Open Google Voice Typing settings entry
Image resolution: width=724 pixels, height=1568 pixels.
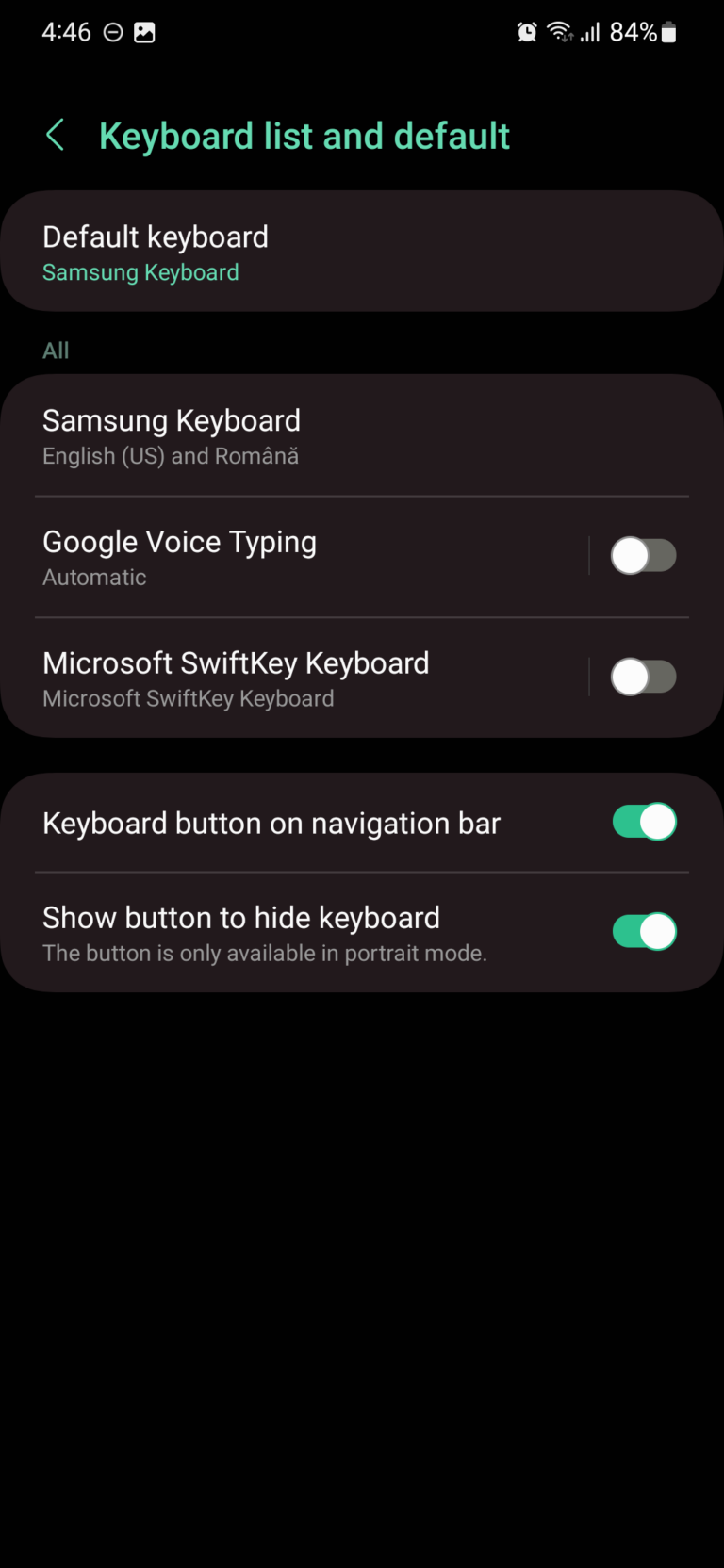283,555
